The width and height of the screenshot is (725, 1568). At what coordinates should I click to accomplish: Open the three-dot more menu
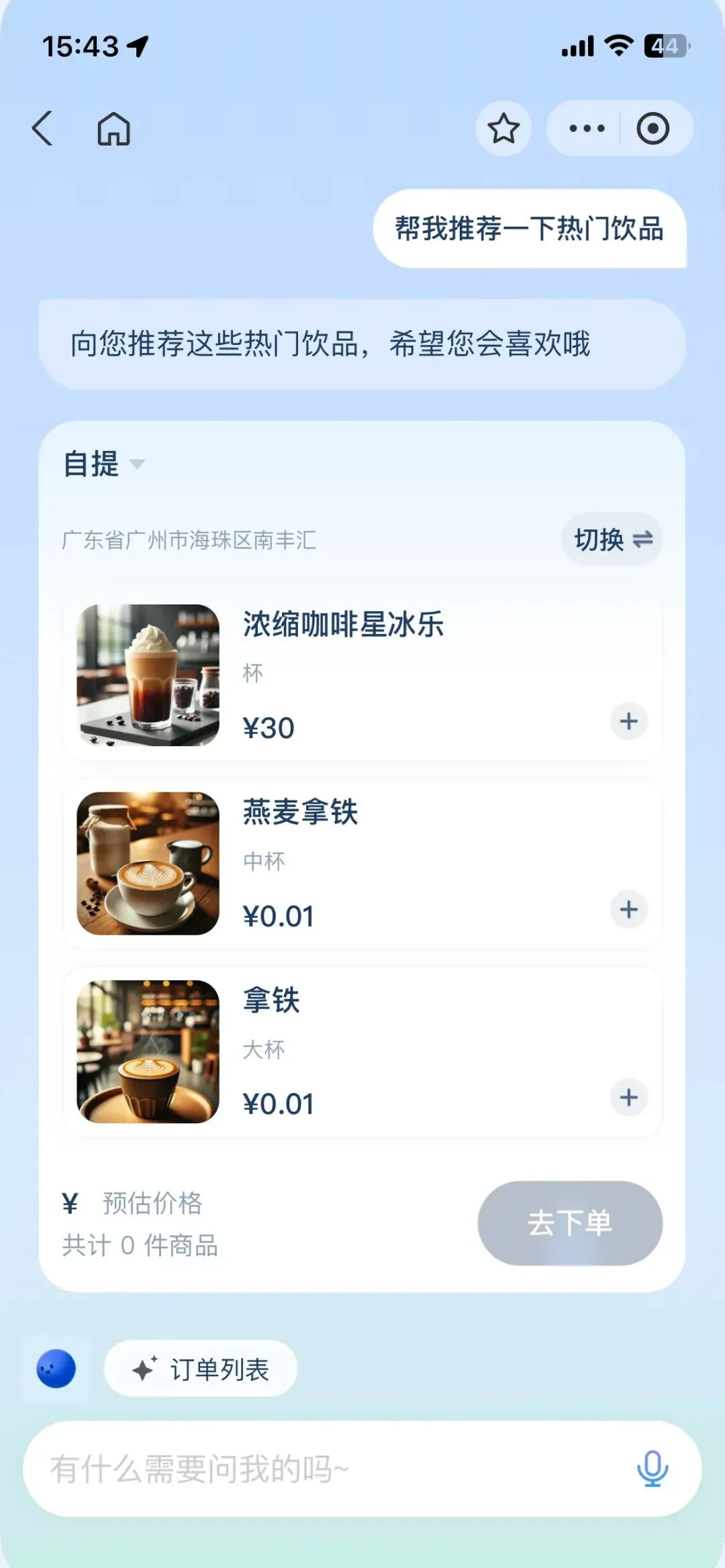[x=587, y=128]
